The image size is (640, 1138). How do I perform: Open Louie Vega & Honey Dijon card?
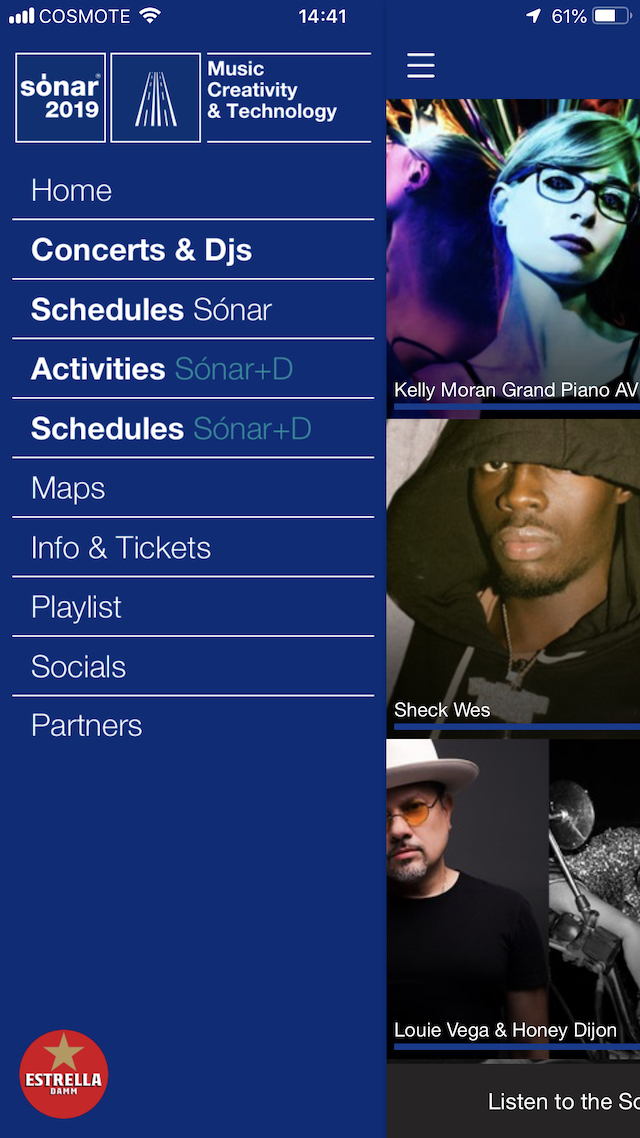(x=513, y=895)
